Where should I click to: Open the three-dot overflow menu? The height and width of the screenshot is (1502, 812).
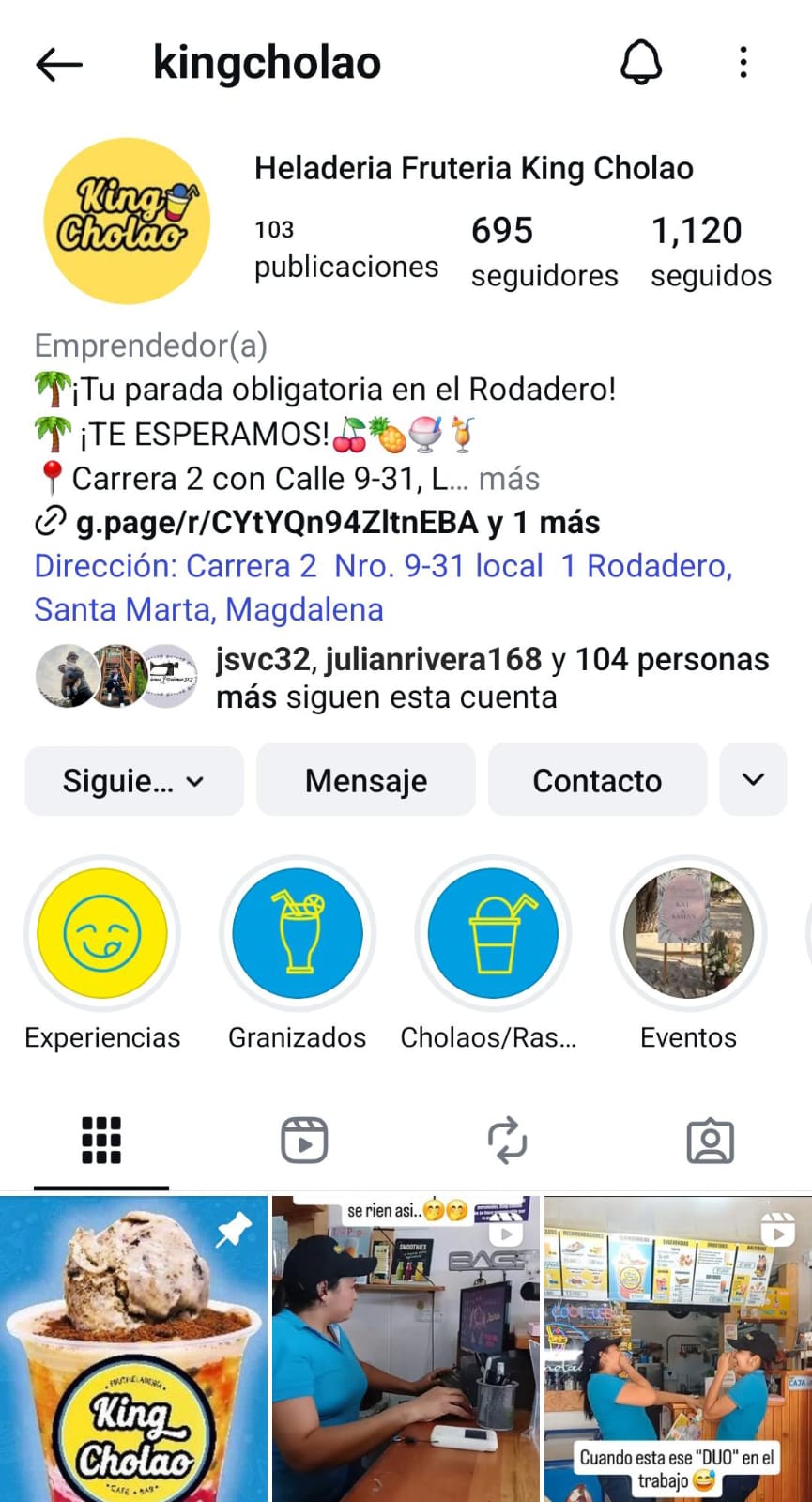coord(743,63)
